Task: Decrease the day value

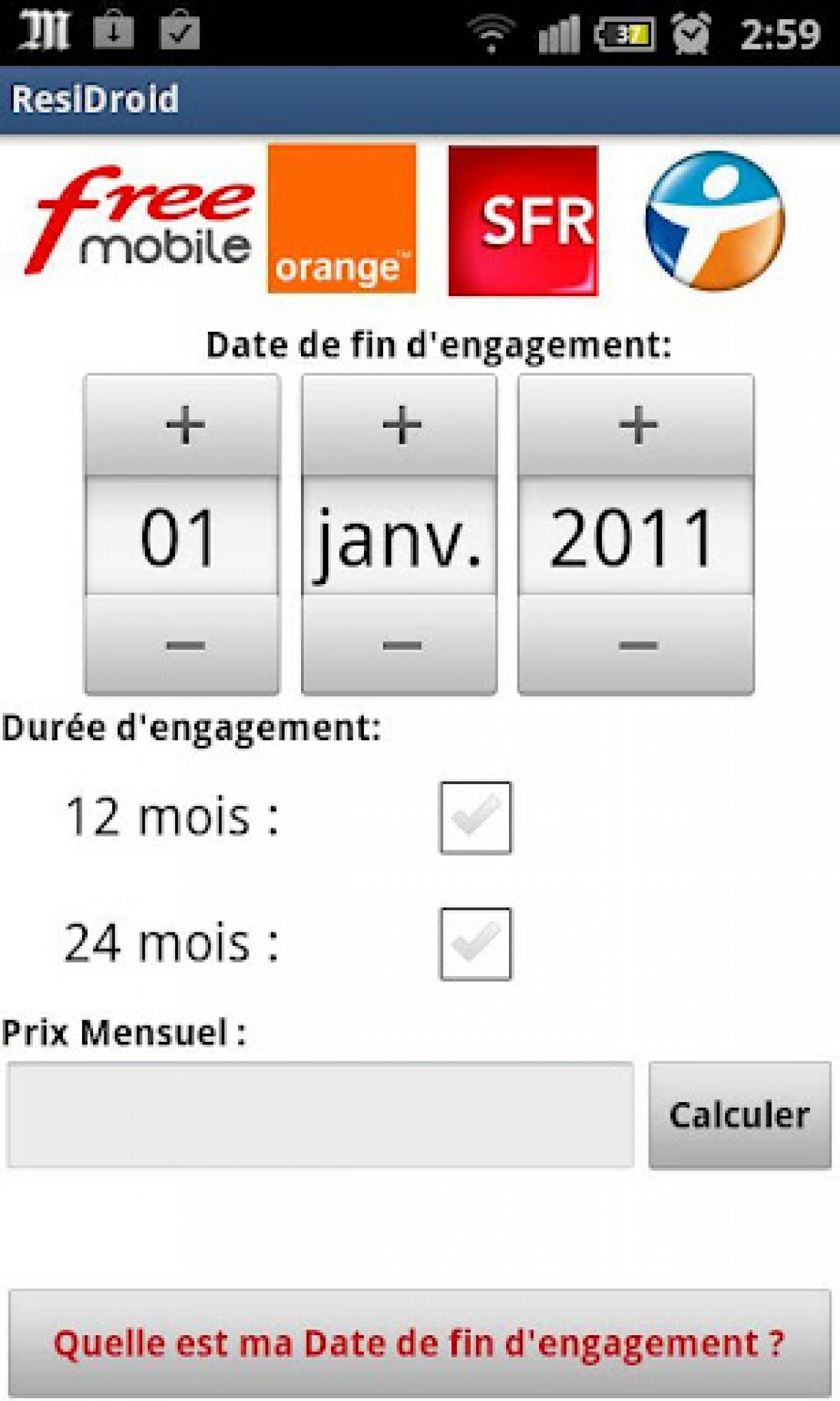Action: [182, 645]
